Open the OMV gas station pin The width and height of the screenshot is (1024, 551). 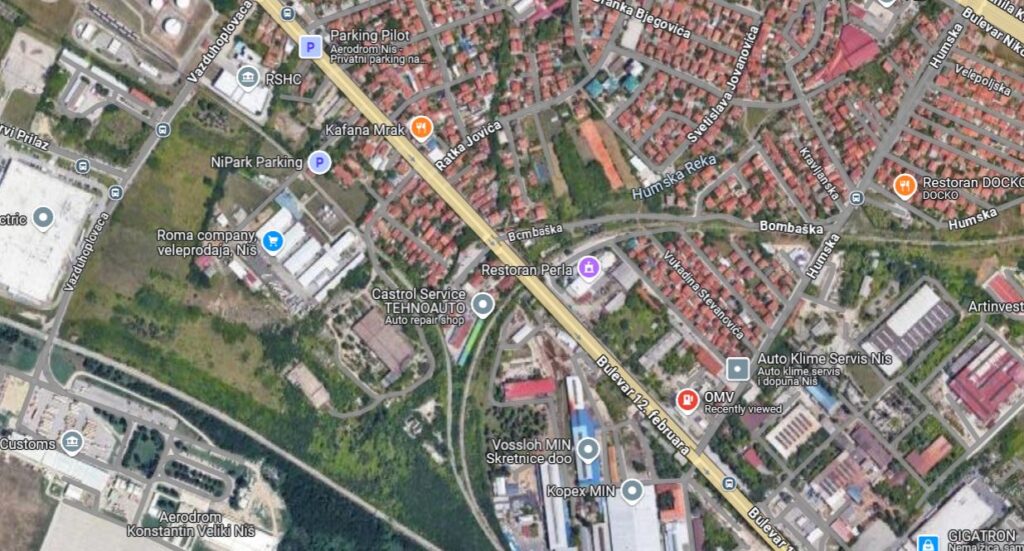pos(687,401)
